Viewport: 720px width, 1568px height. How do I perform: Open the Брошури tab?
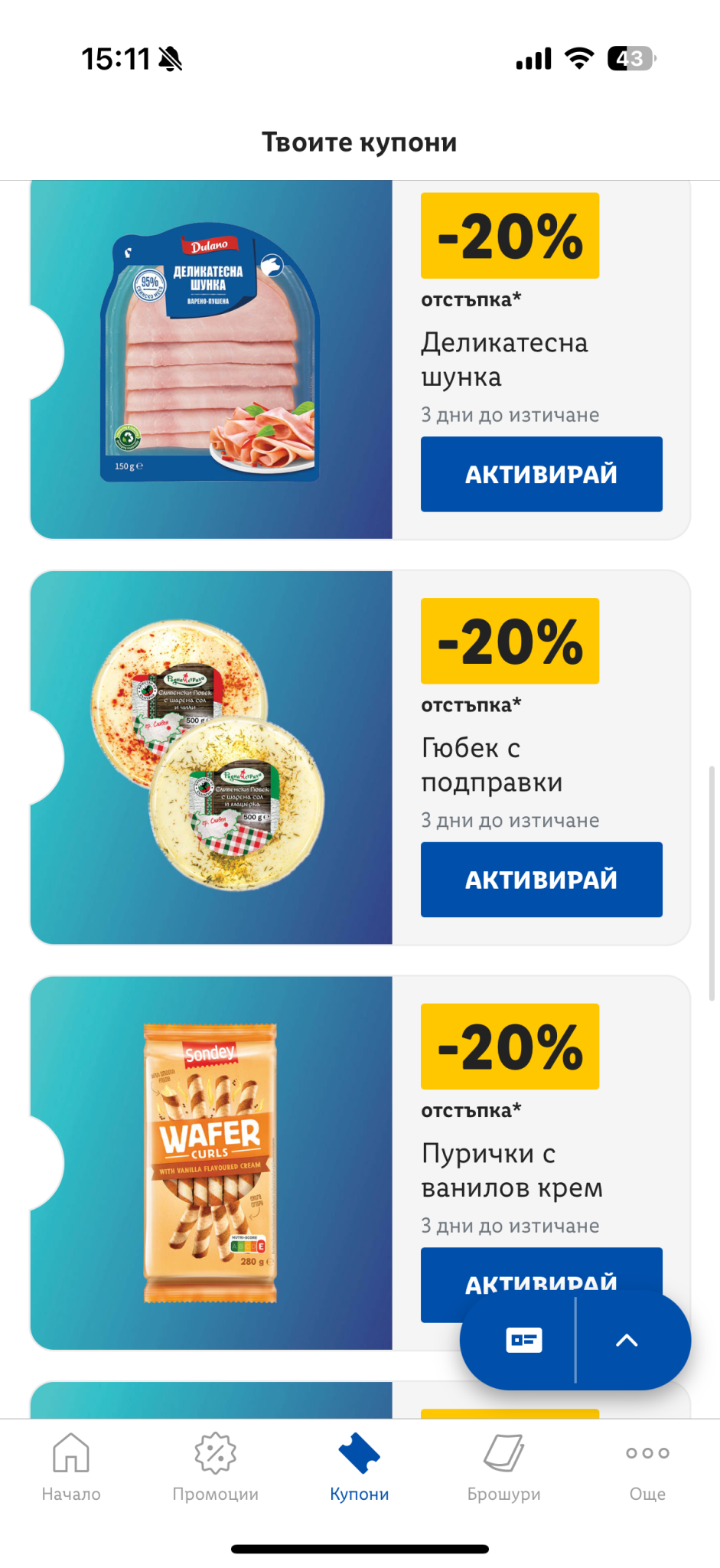[x=503, y=1467]
